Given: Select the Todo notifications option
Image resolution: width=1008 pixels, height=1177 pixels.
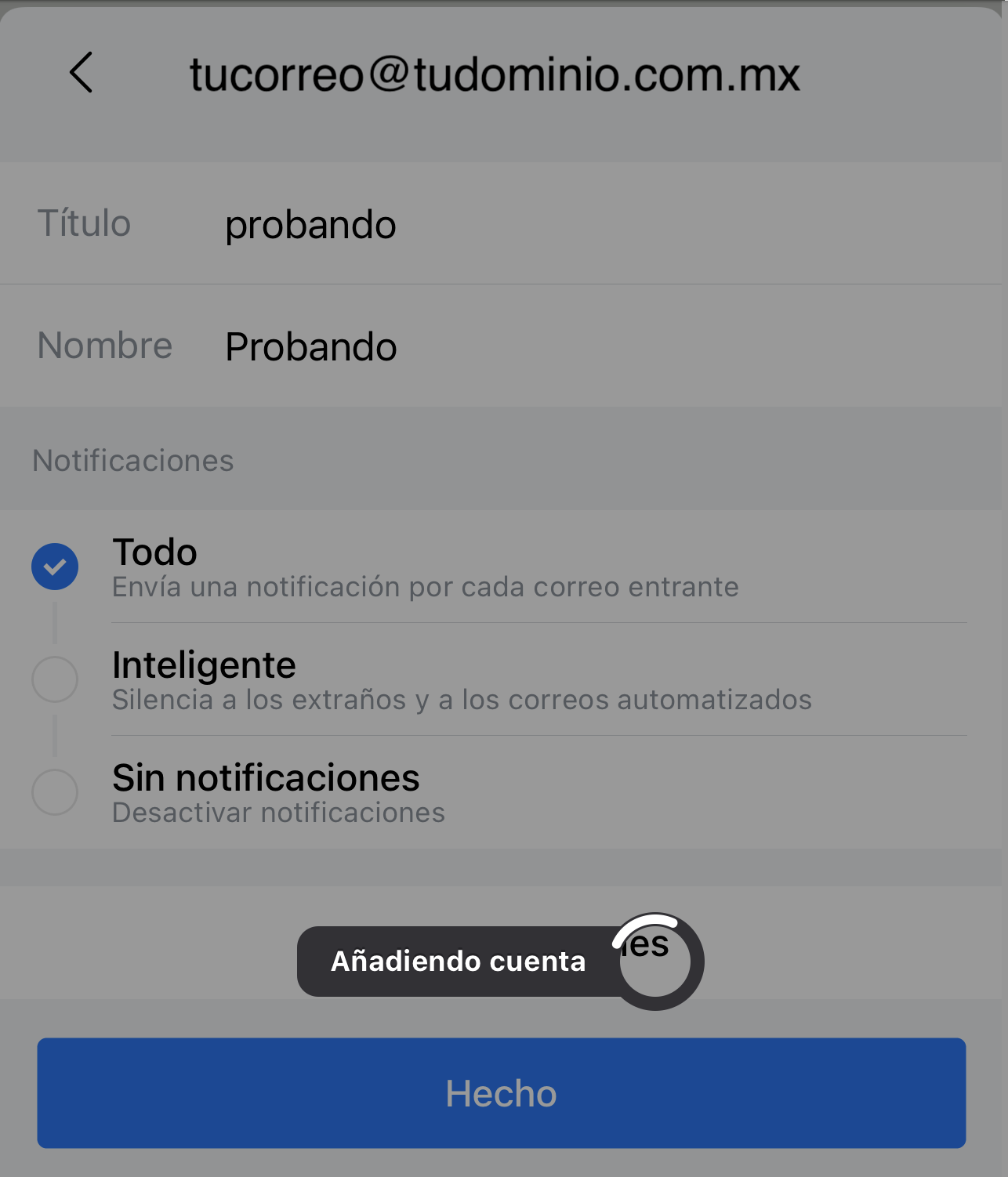Looking at the screenshot, I should coord(56,567).
